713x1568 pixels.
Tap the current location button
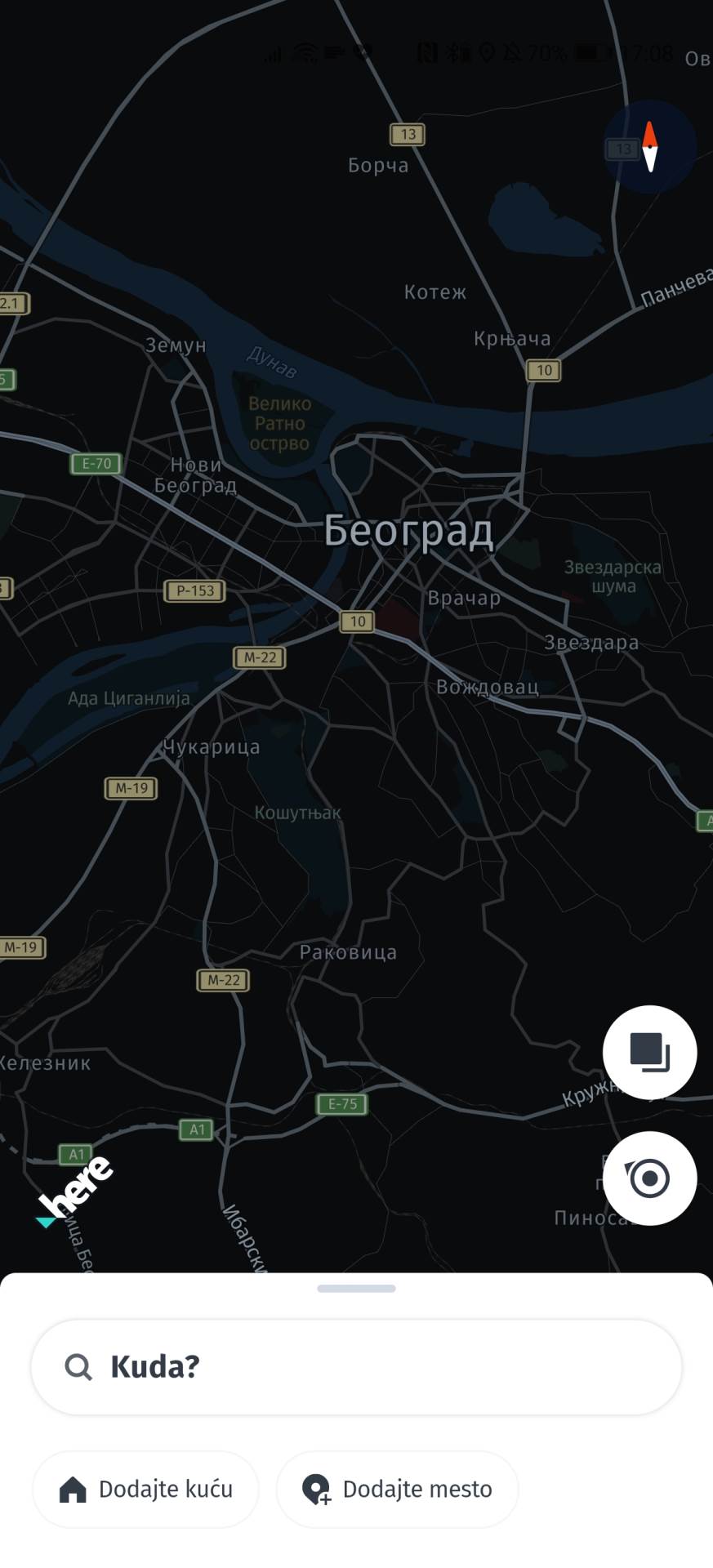(649, 1178)
